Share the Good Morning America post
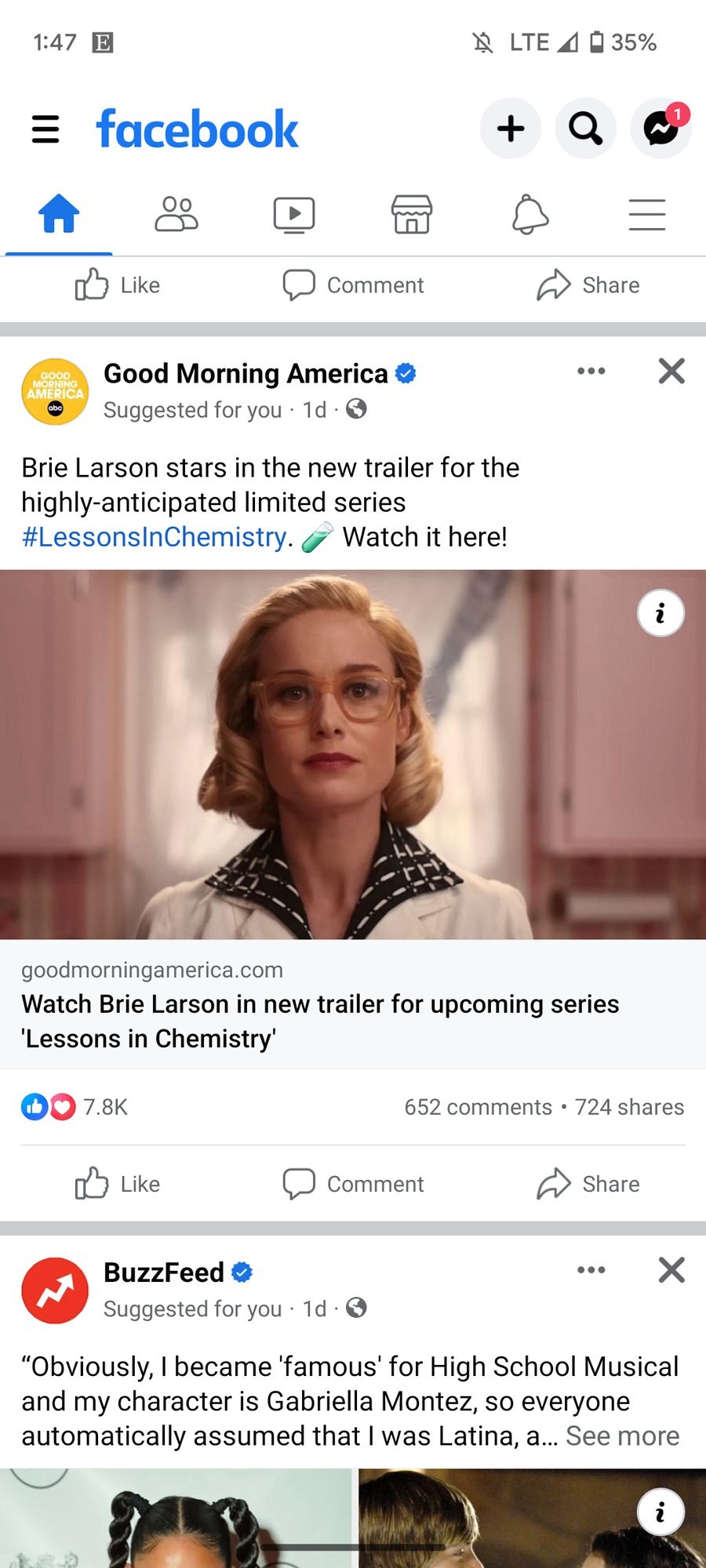This screenshot has width=706, height=1568. [588, 1184]
